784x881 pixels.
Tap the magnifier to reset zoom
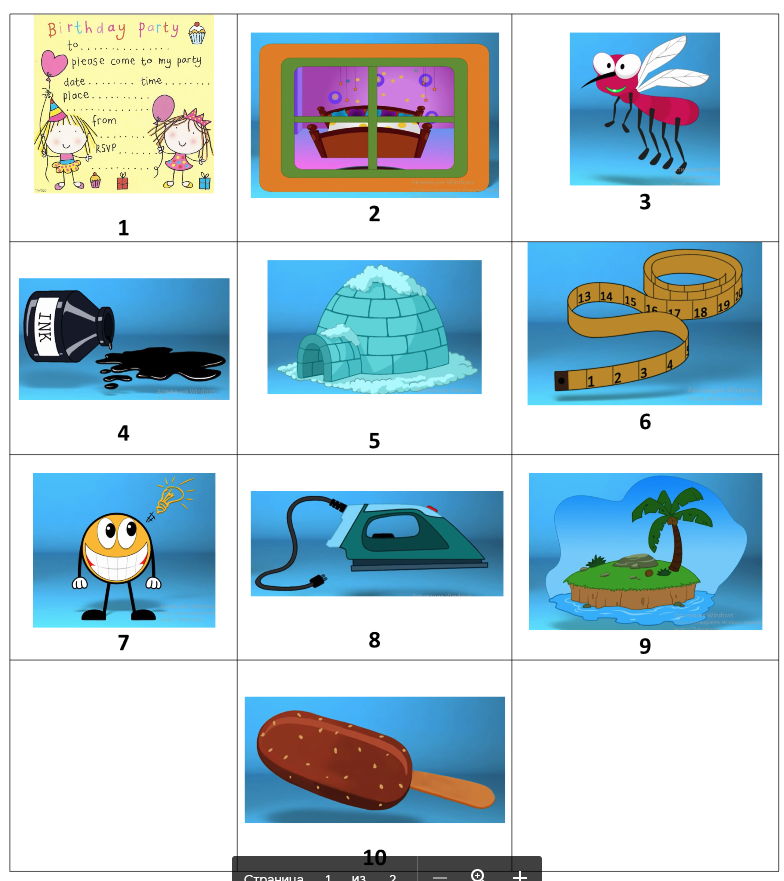478,876
